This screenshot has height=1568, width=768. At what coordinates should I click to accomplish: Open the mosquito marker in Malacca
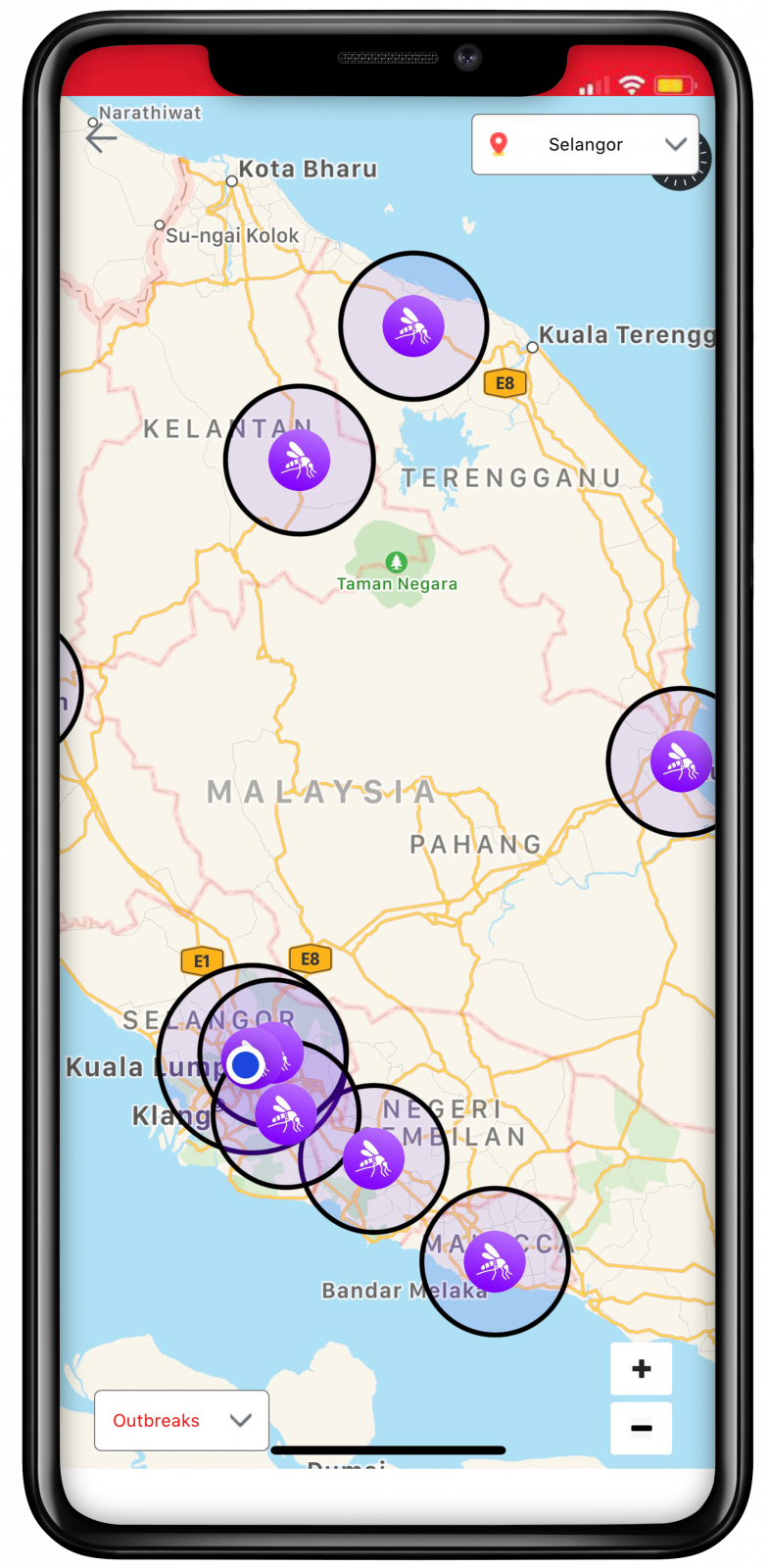point(495,1261)
